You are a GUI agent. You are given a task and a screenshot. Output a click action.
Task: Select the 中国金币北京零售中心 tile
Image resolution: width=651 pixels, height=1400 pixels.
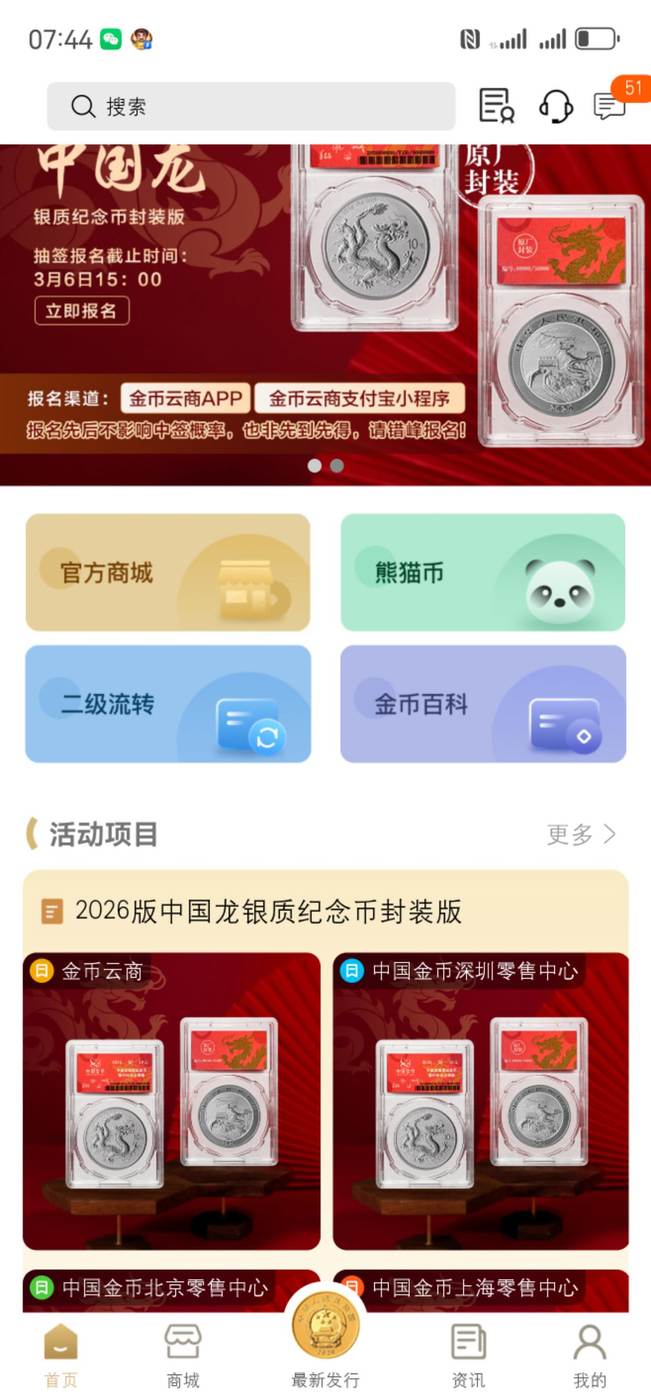[160, 1289]
